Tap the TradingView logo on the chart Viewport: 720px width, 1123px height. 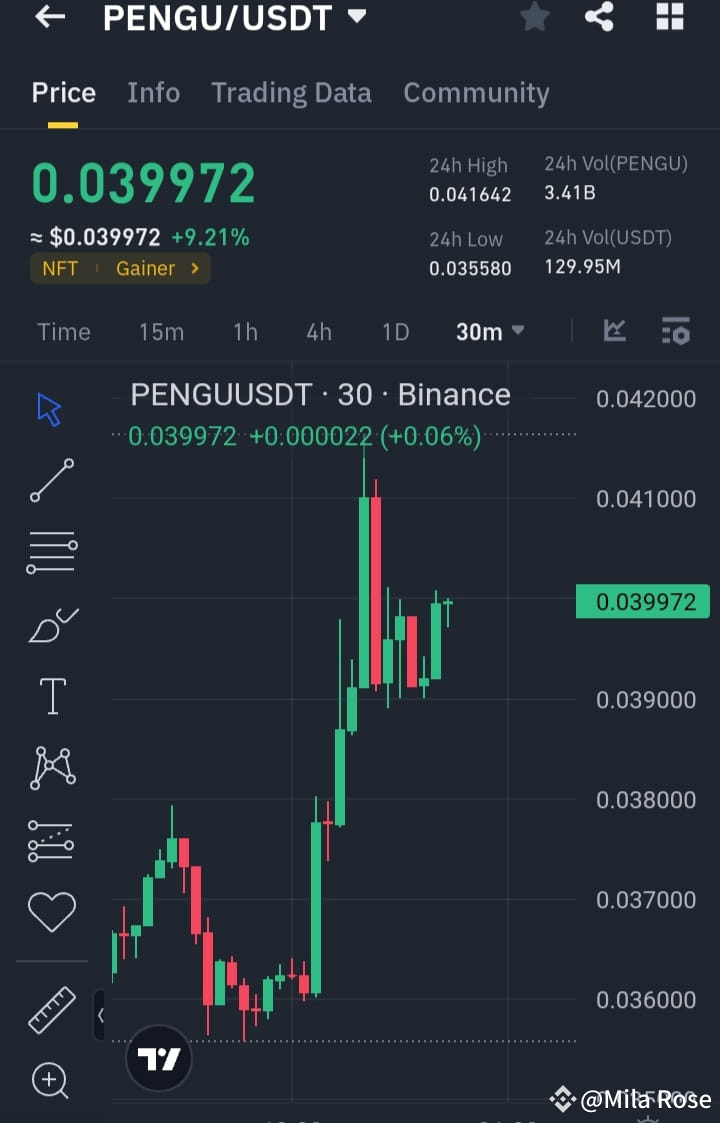pyautogui.click(x=158, y=1057)
